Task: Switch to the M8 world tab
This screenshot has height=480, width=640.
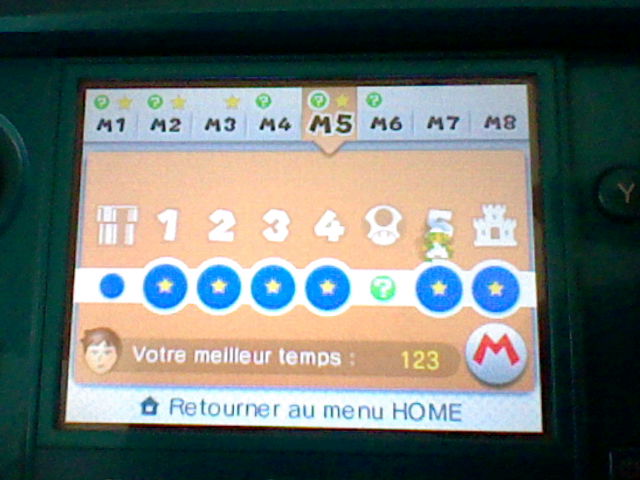Action: (499, 124)
